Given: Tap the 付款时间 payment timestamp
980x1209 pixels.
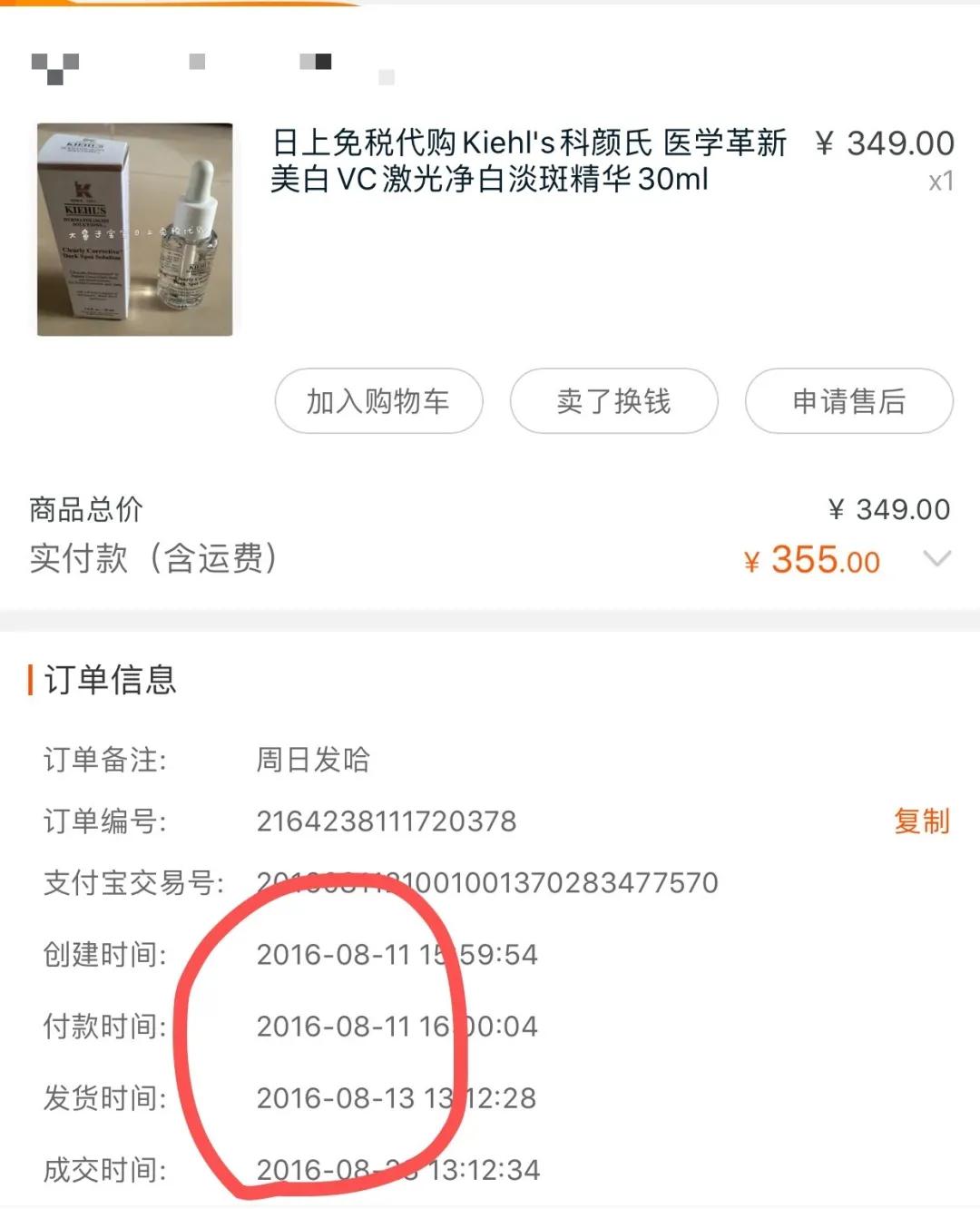Looking at the screenshot, I should [x=397, y=1027].
